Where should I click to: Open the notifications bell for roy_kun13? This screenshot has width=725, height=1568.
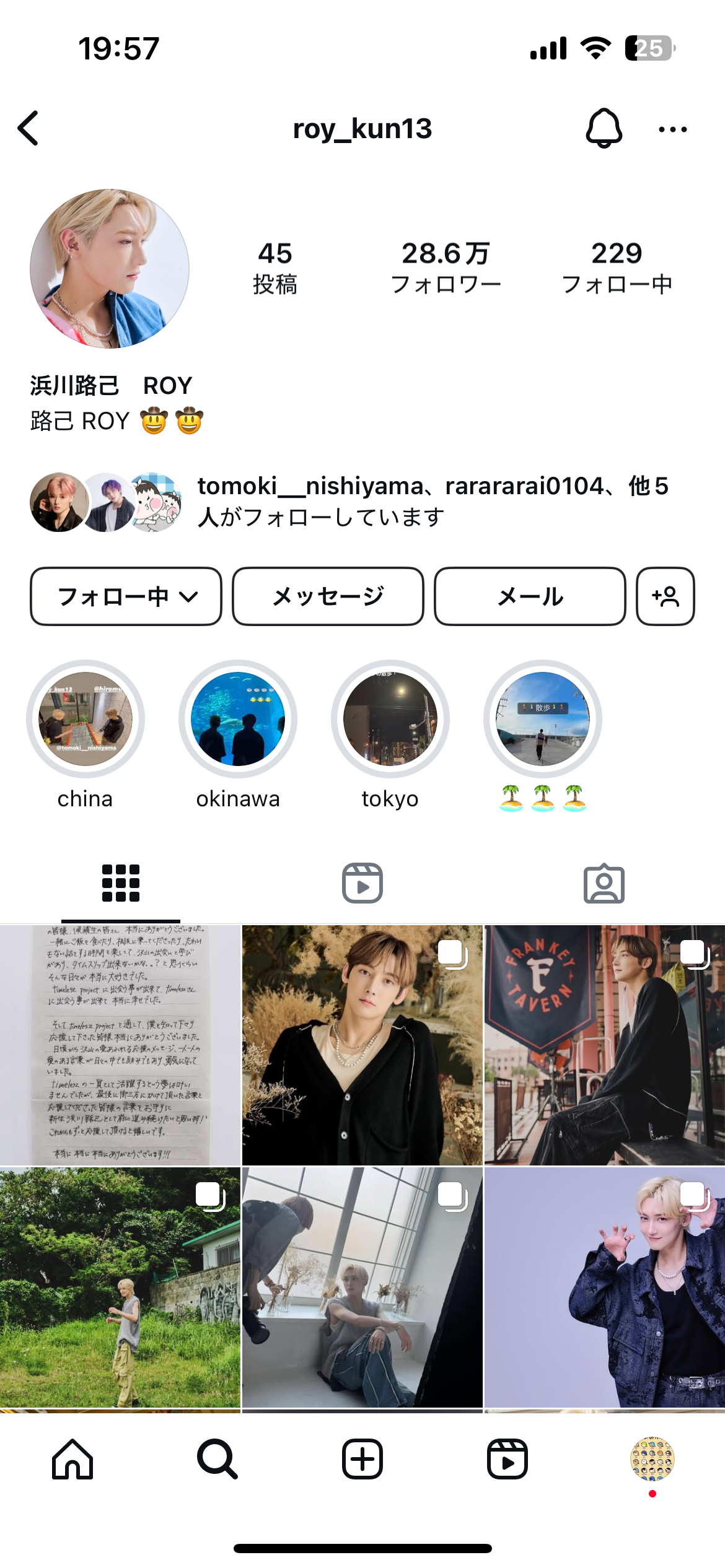(x=604, y=129)
